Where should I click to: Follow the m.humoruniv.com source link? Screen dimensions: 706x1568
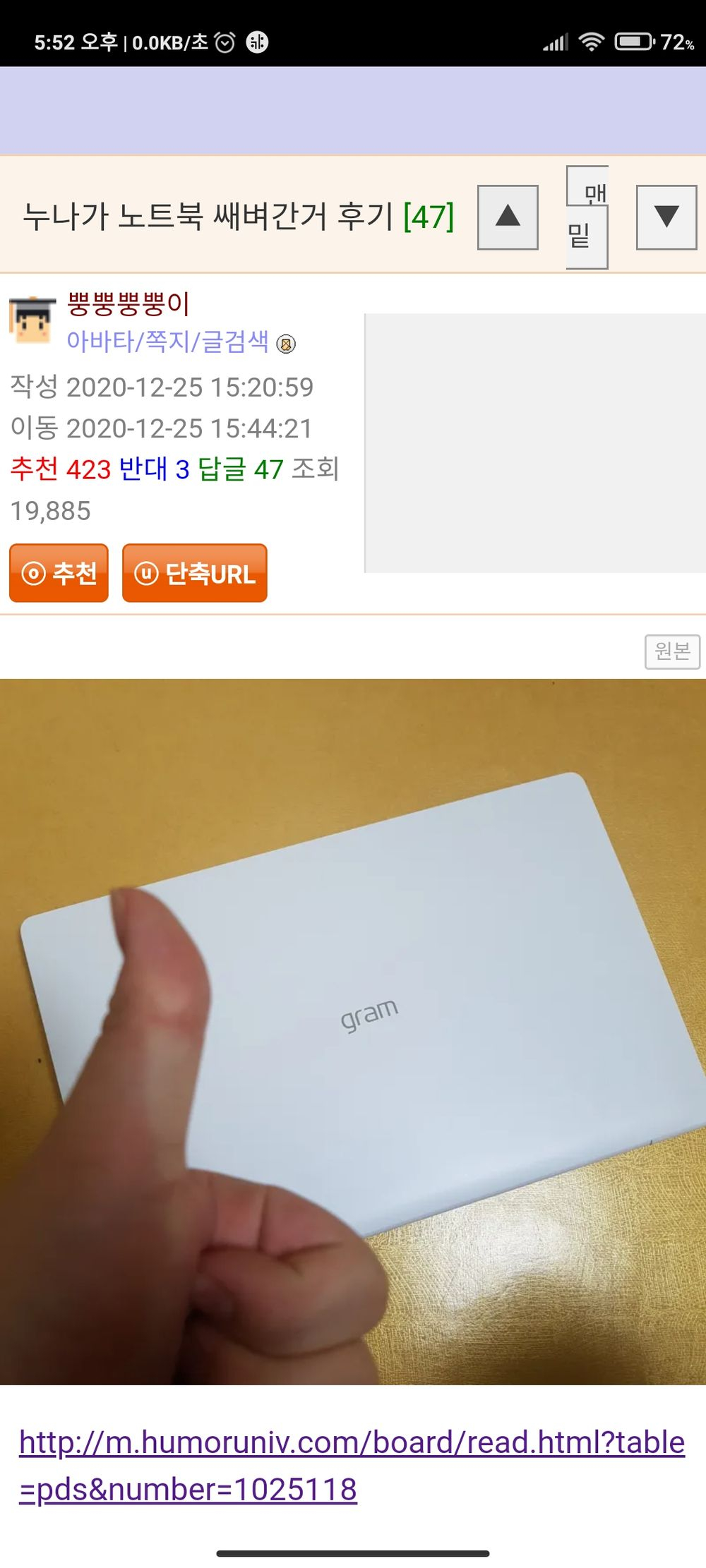tap(351, 1465)
